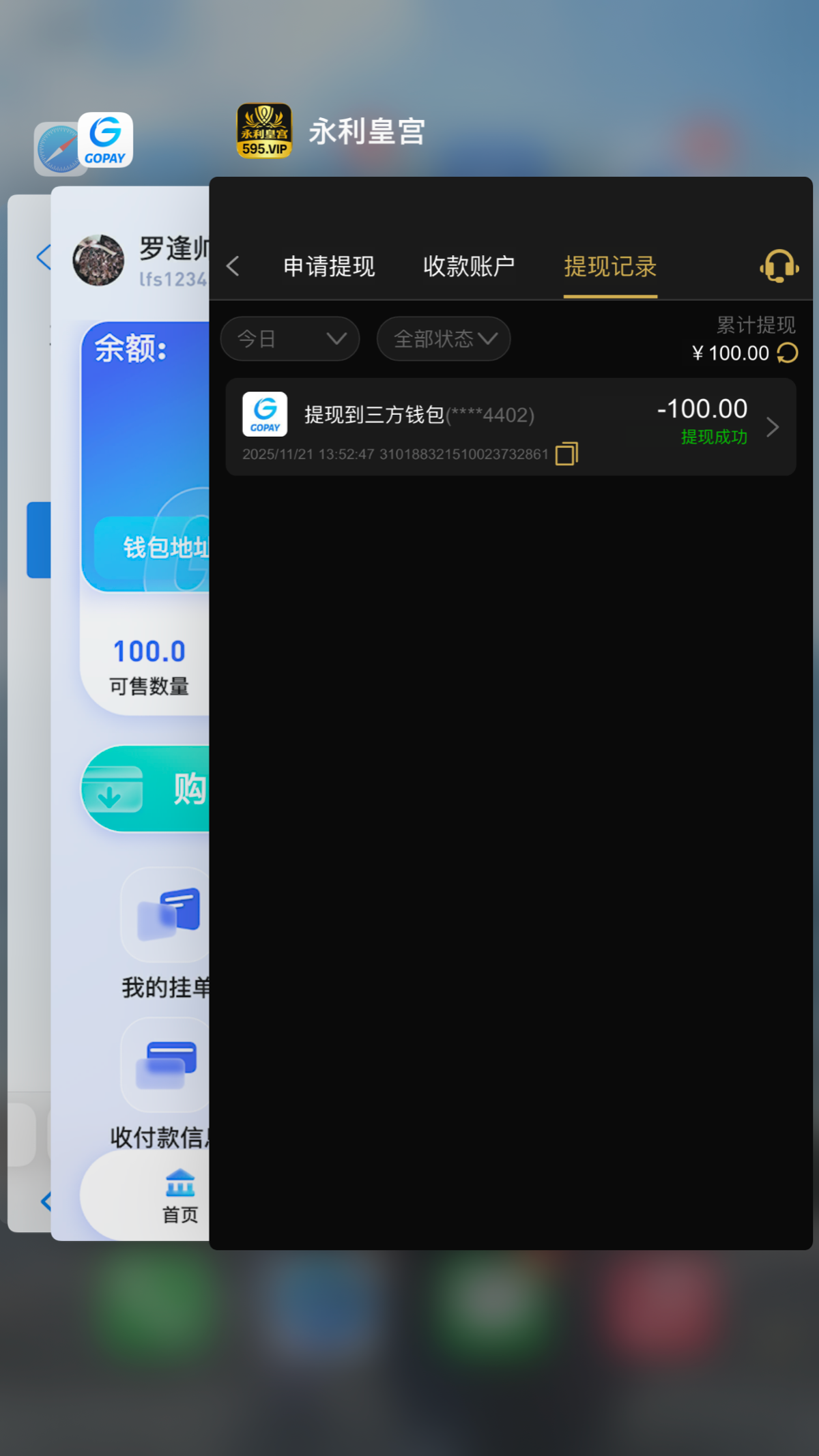Switch to the 收款账户 tab
This screenshot has width=819, height=1456.
click(469, 266)
